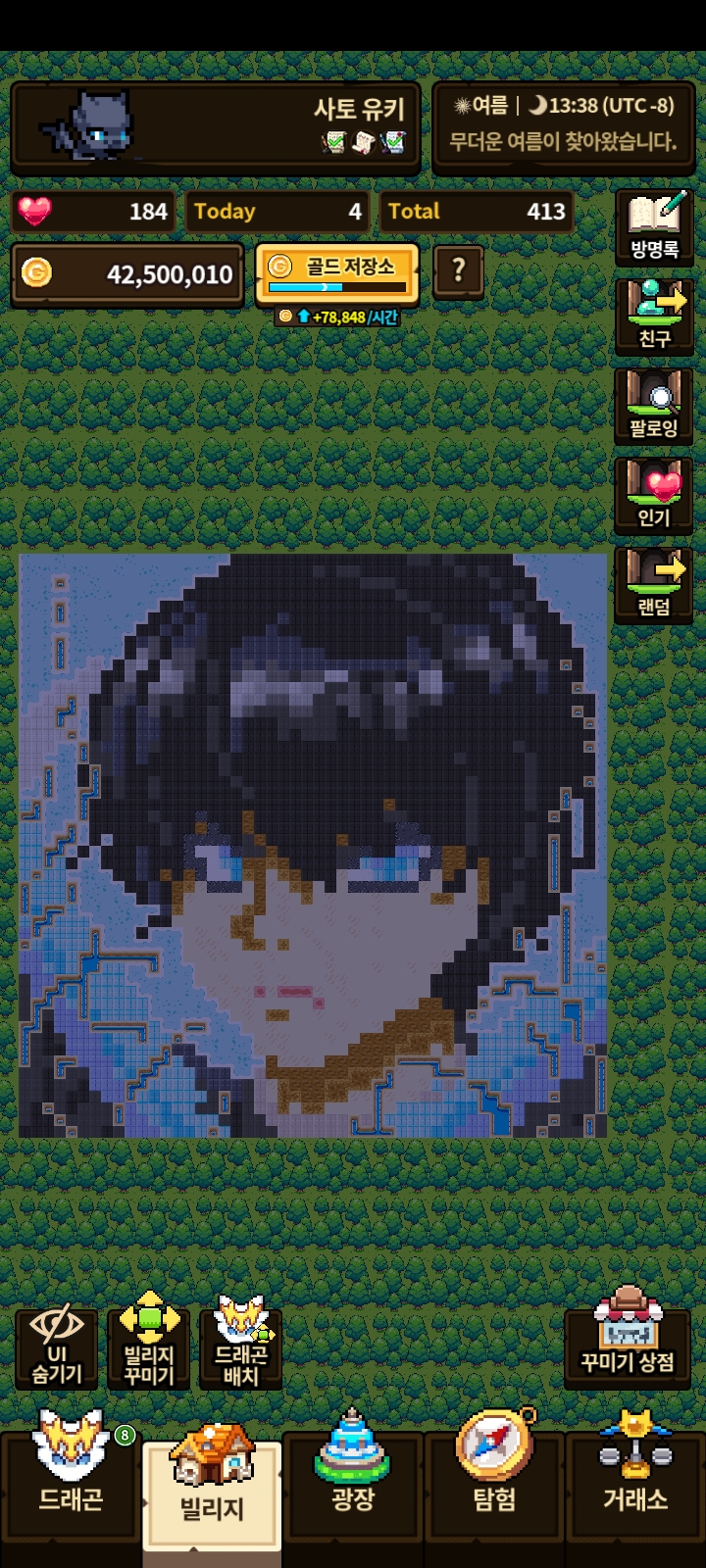
Task: Open the 방명록 guestbook
Action: 654,227
